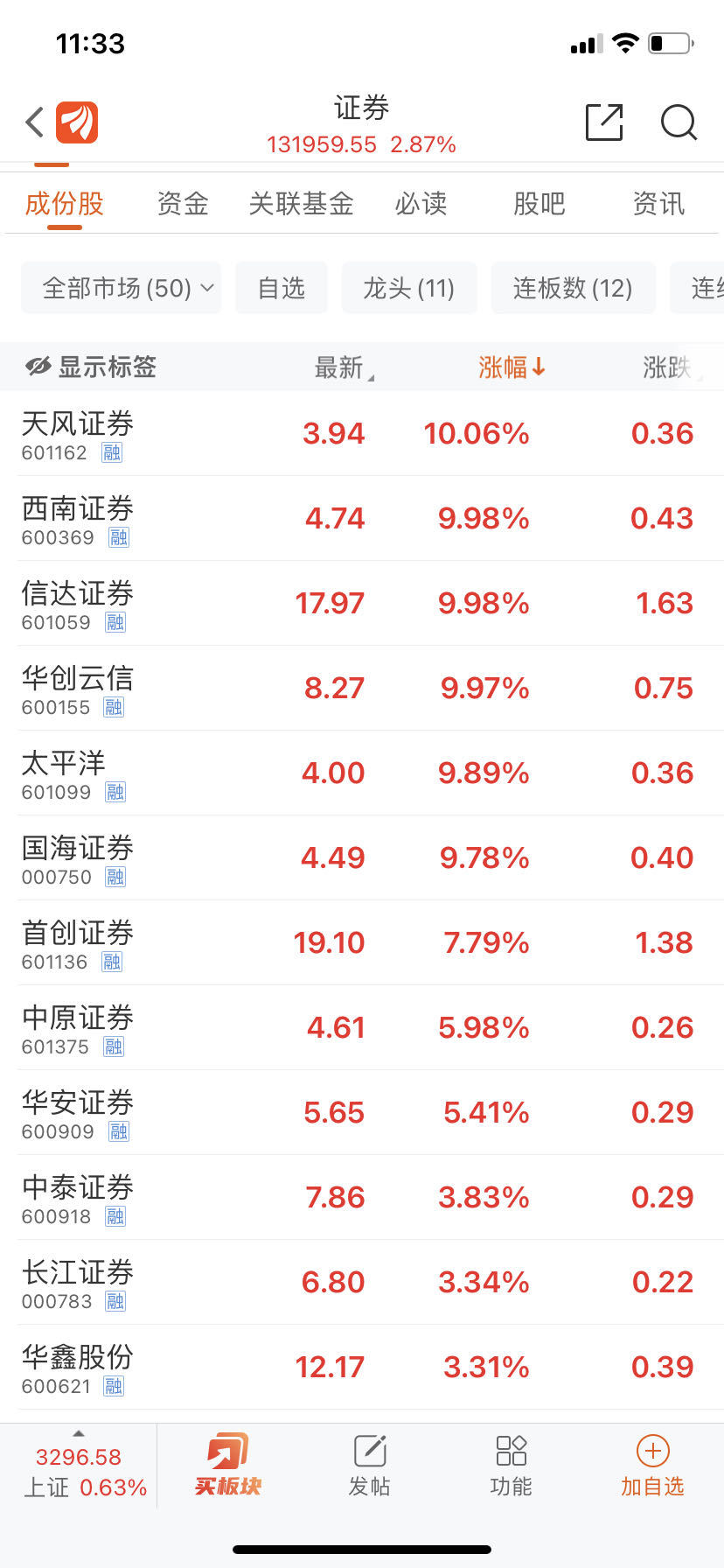Tap the 买板块 button
724x1568 pixels.
228,1465
